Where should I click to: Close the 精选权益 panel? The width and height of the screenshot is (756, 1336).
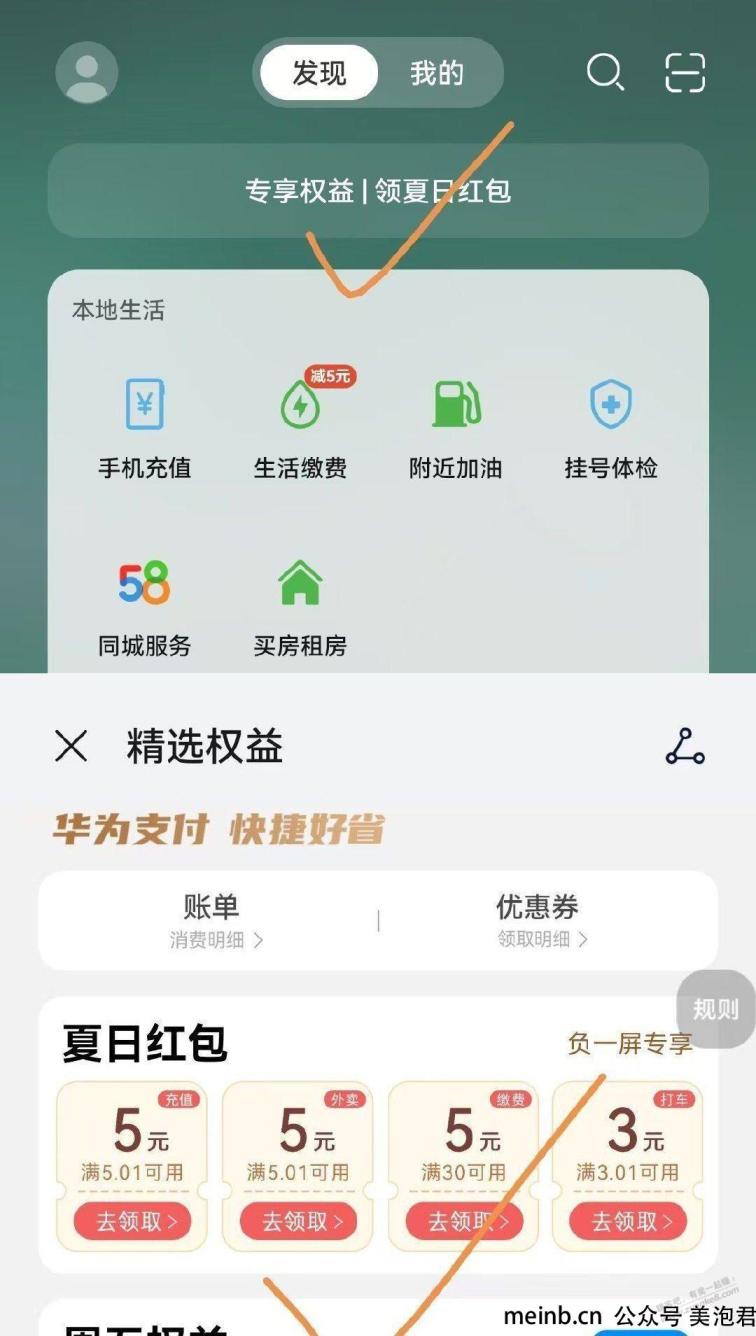[x=71, y=746]
